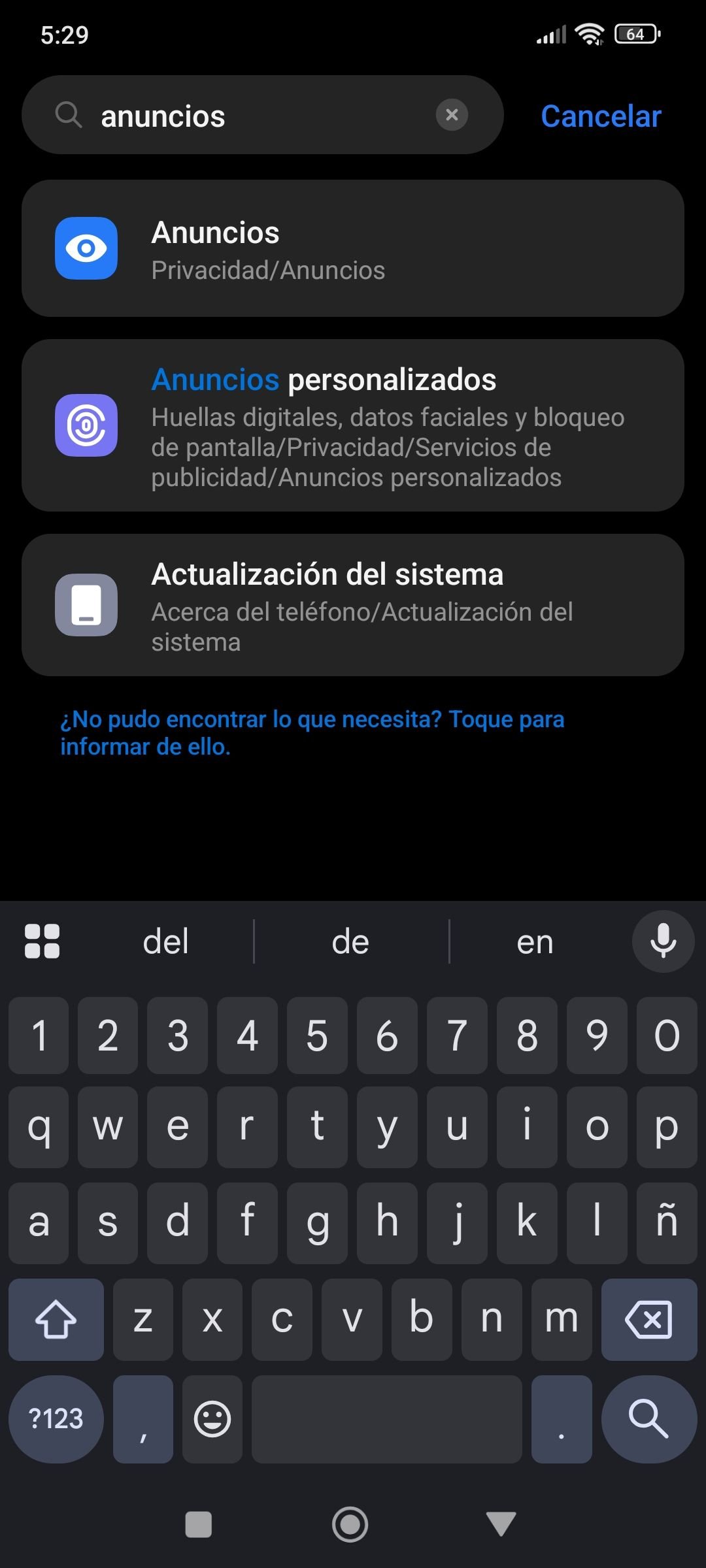
Task: Start voice input with the microphone key
Action: tap(663, 941)
